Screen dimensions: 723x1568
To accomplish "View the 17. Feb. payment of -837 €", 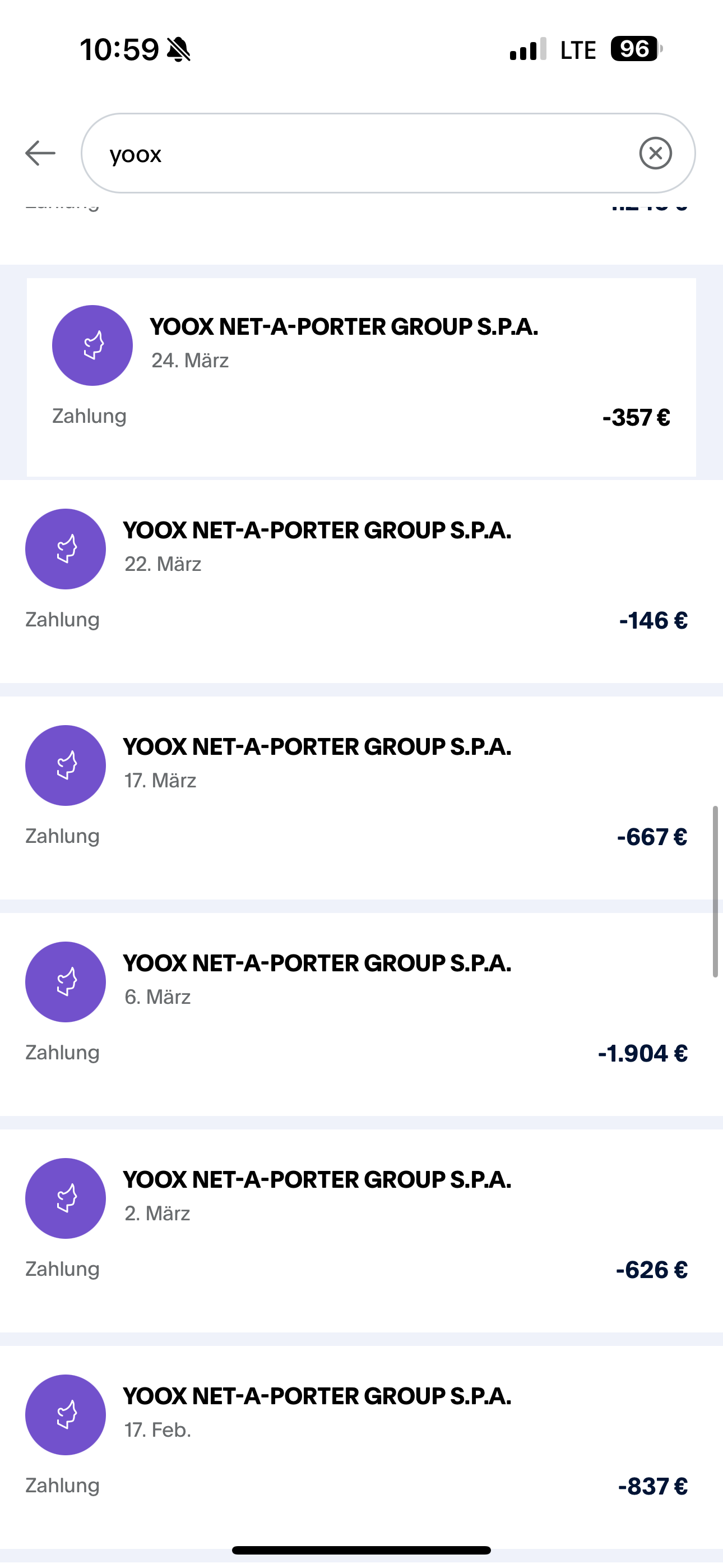I will point(361,1446).
